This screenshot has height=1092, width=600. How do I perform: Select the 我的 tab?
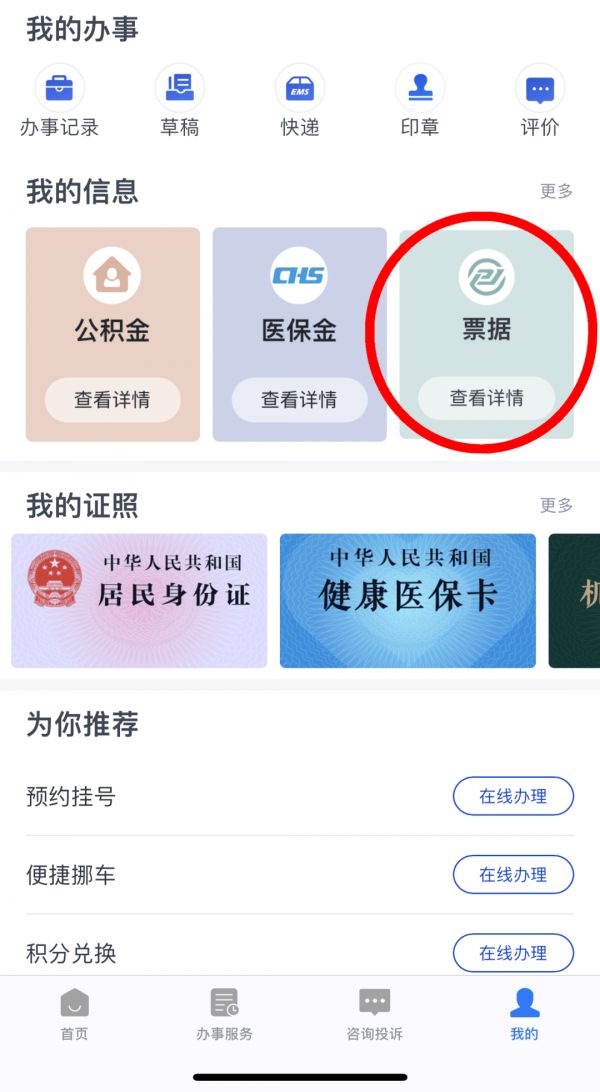coord(524,1014)
